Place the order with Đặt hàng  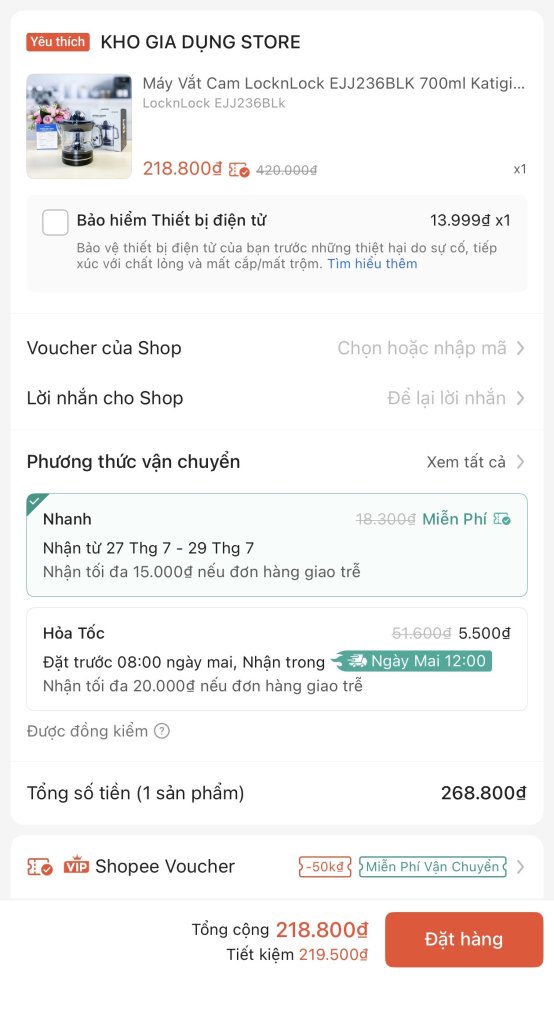[x=464, y=939]
